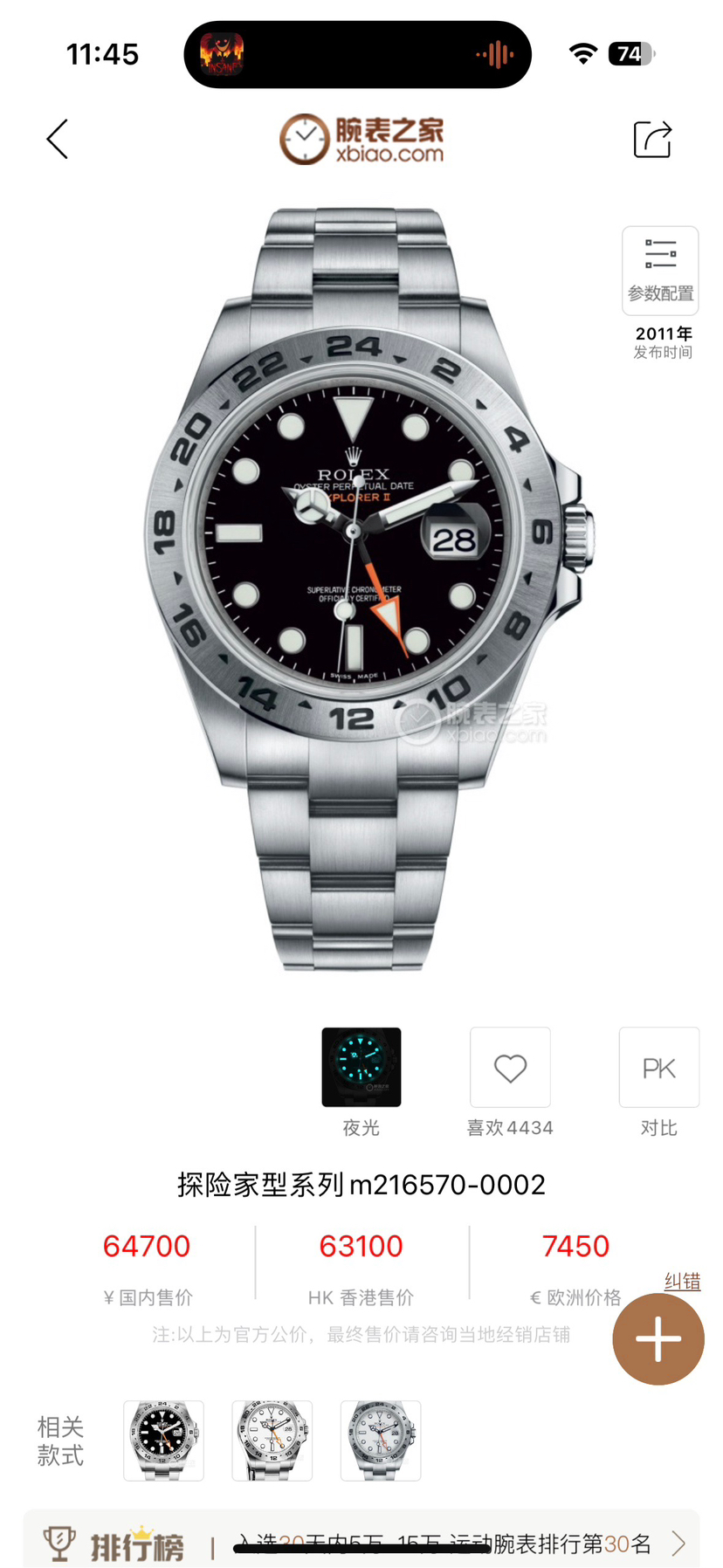Open related black-dial Explorer model

point(163,1441)
